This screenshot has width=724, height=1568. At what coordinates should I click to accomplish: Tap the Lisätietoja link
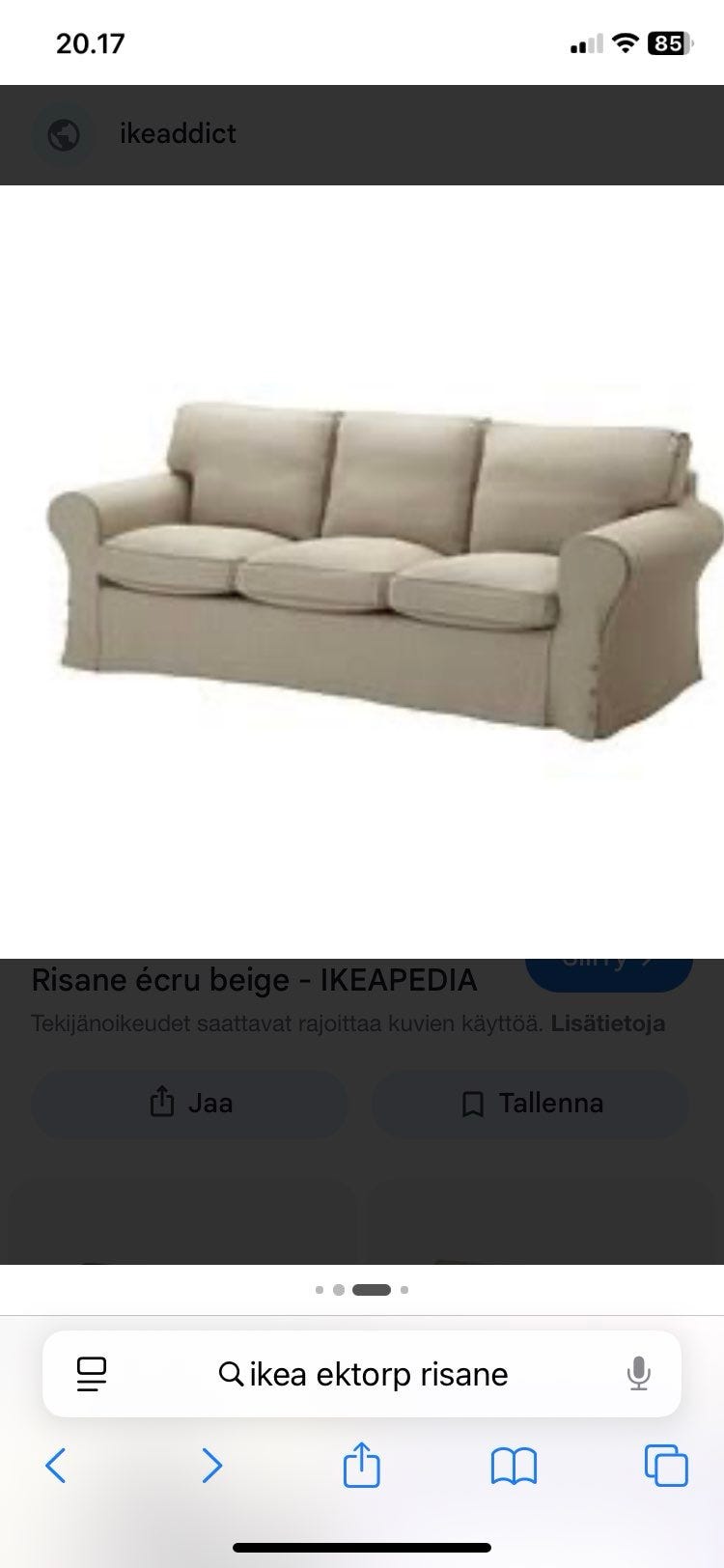(608, 1022)
